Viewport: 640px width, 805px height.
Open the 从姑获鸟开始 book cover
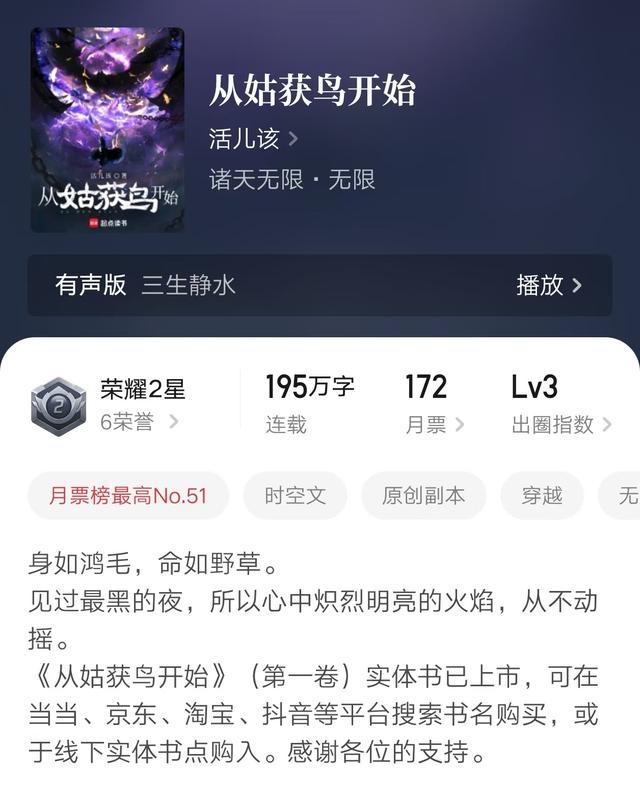pyautogui.click(x=107, y=130)
